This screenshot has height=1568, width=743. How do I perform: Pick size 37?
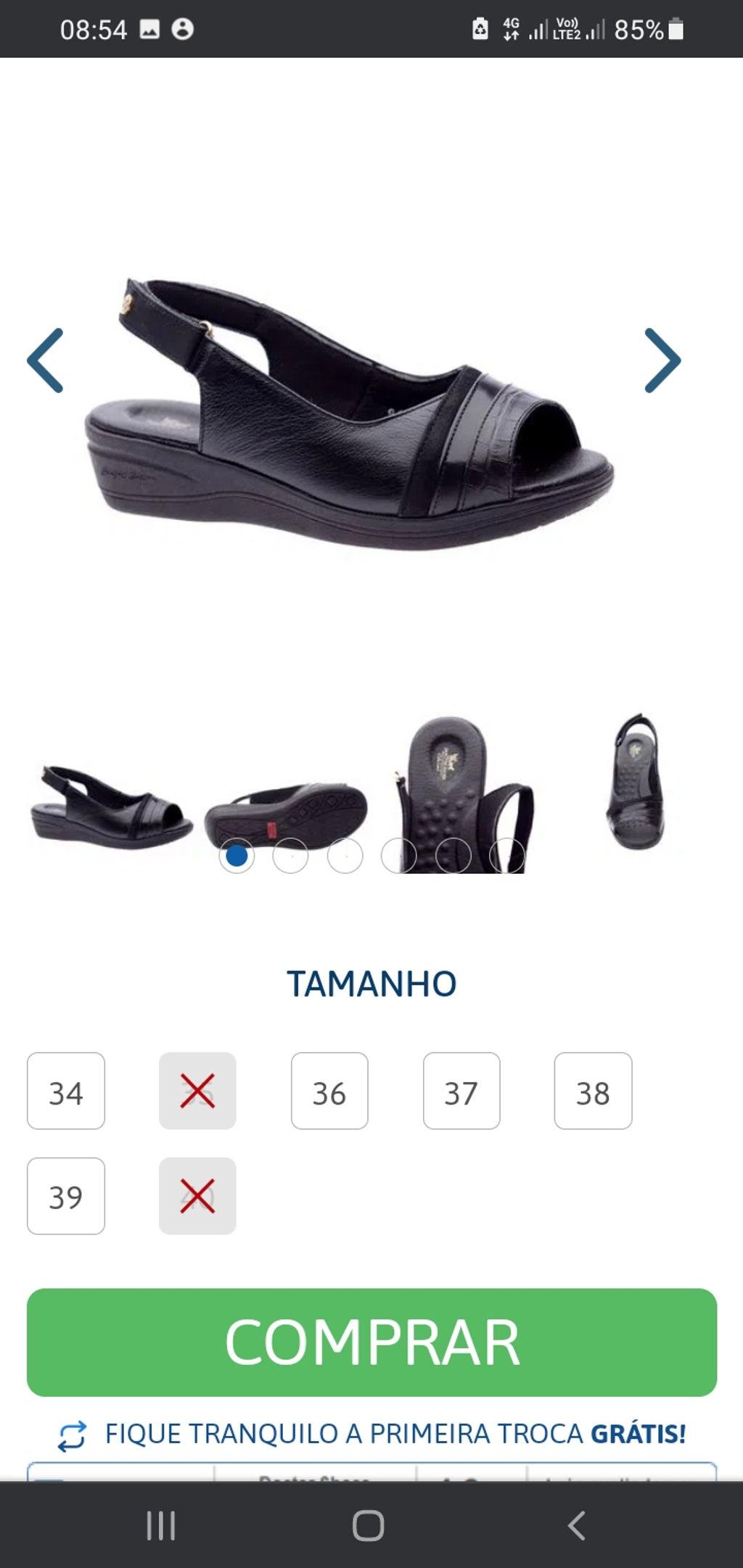coord(461,1091)
